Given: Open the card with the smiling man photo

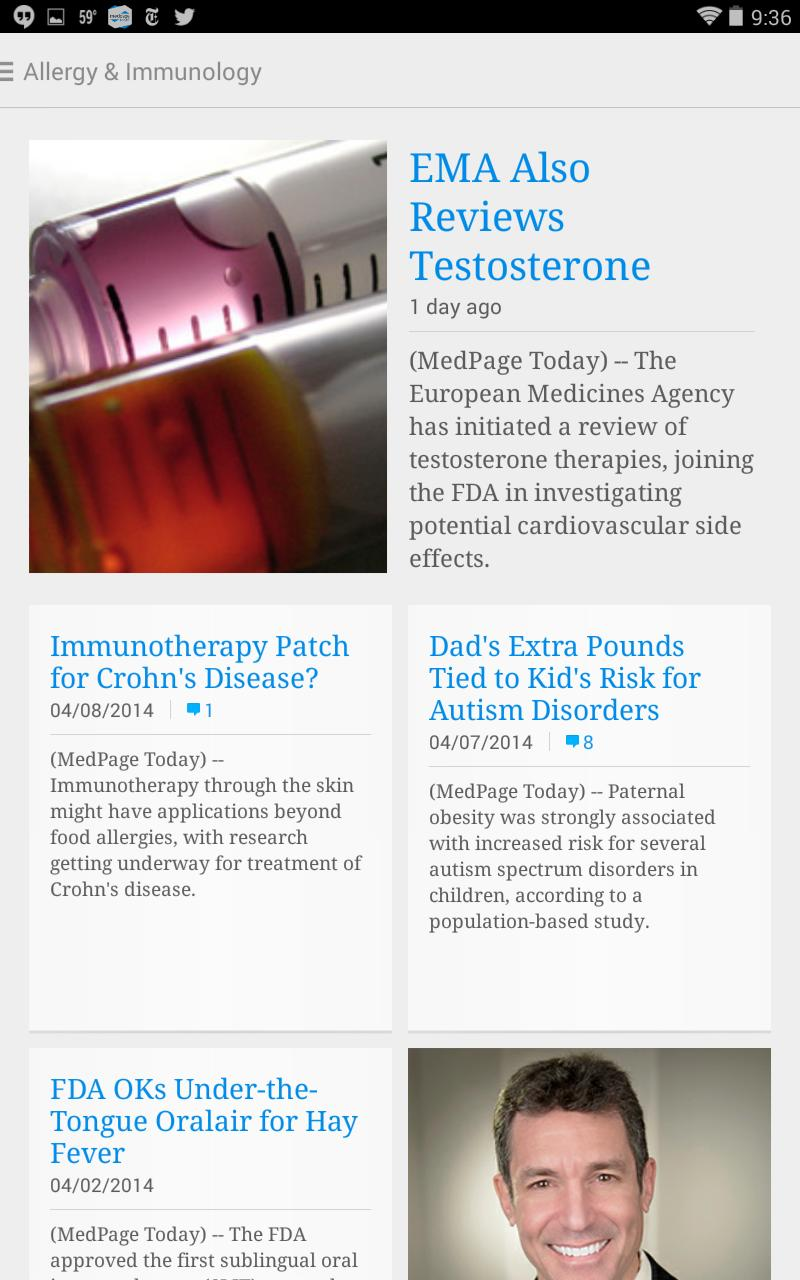Looking at the screenshot, I should coord(589,1164).
